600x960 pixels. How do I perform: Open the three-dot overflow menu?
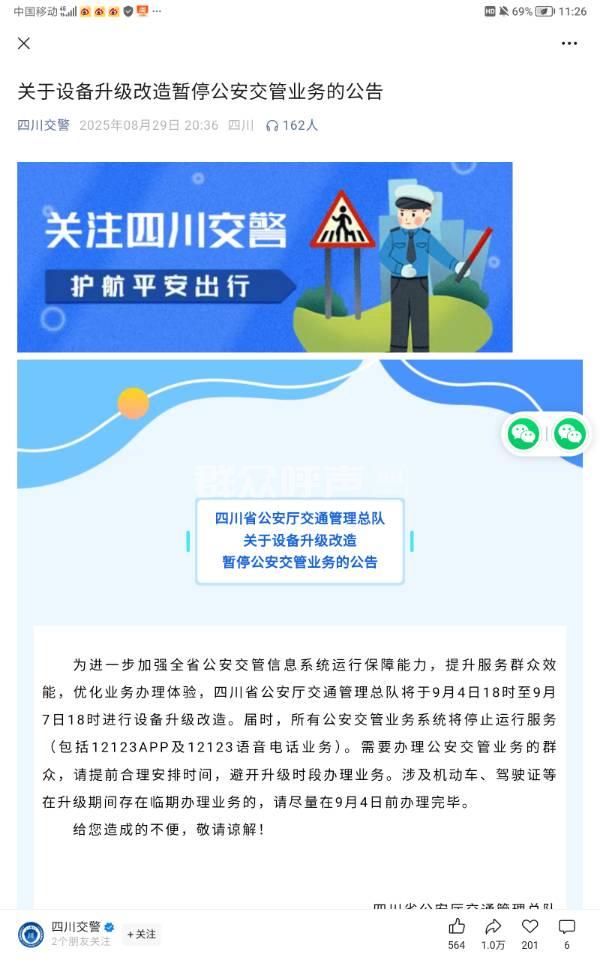click(569, 43)
